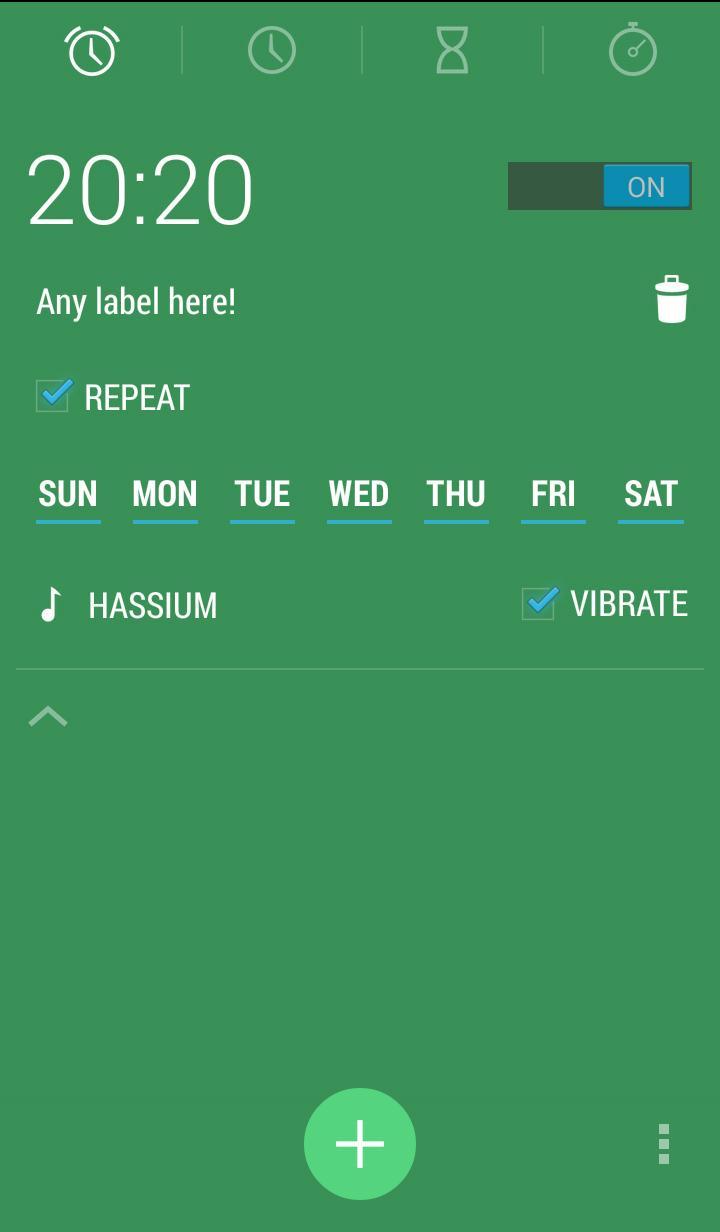Open the Stopwatch icon
Viewport: 720px width, 1232px height.
[x=632, y=49]
